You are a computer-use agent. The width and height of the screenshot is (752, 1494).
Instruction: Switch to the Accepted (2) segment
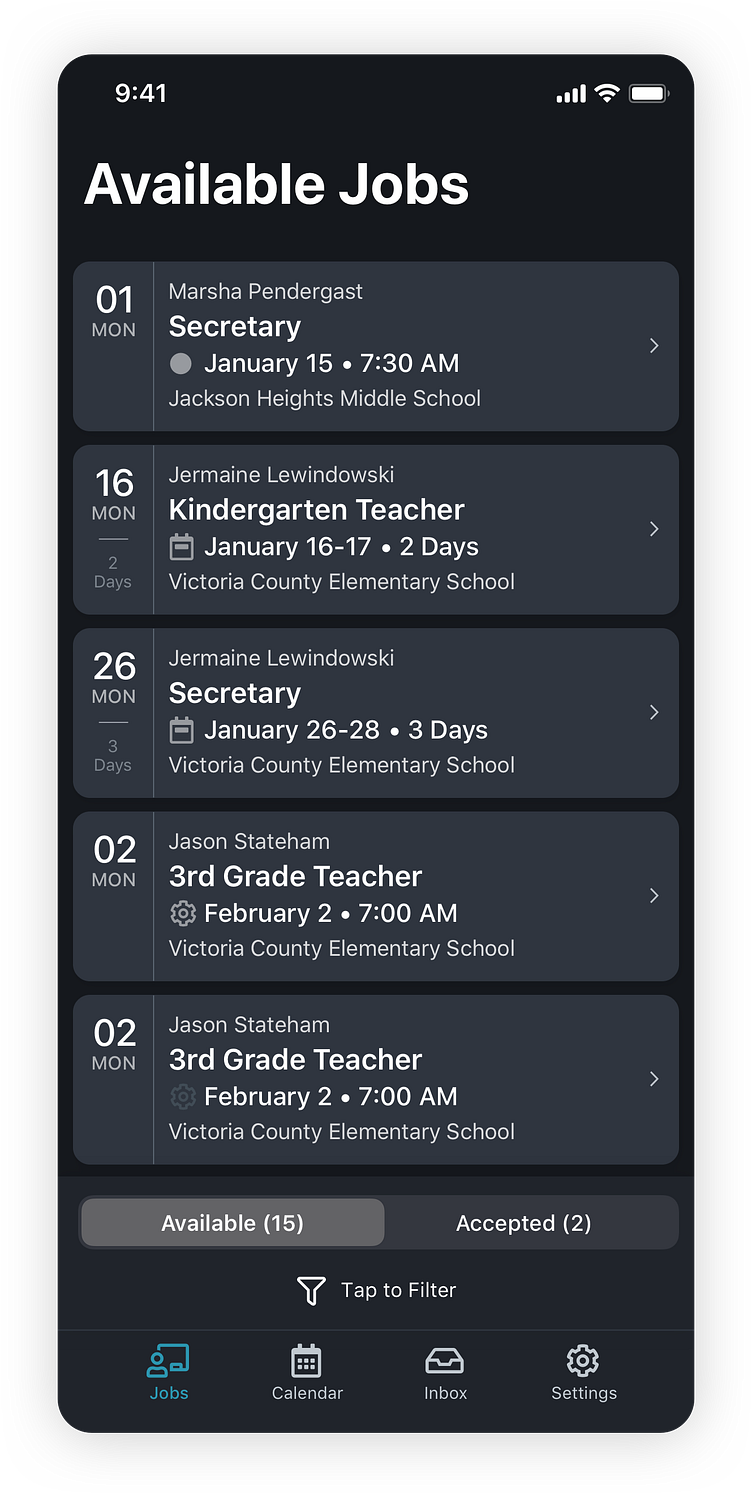(x=523, y=1223)
